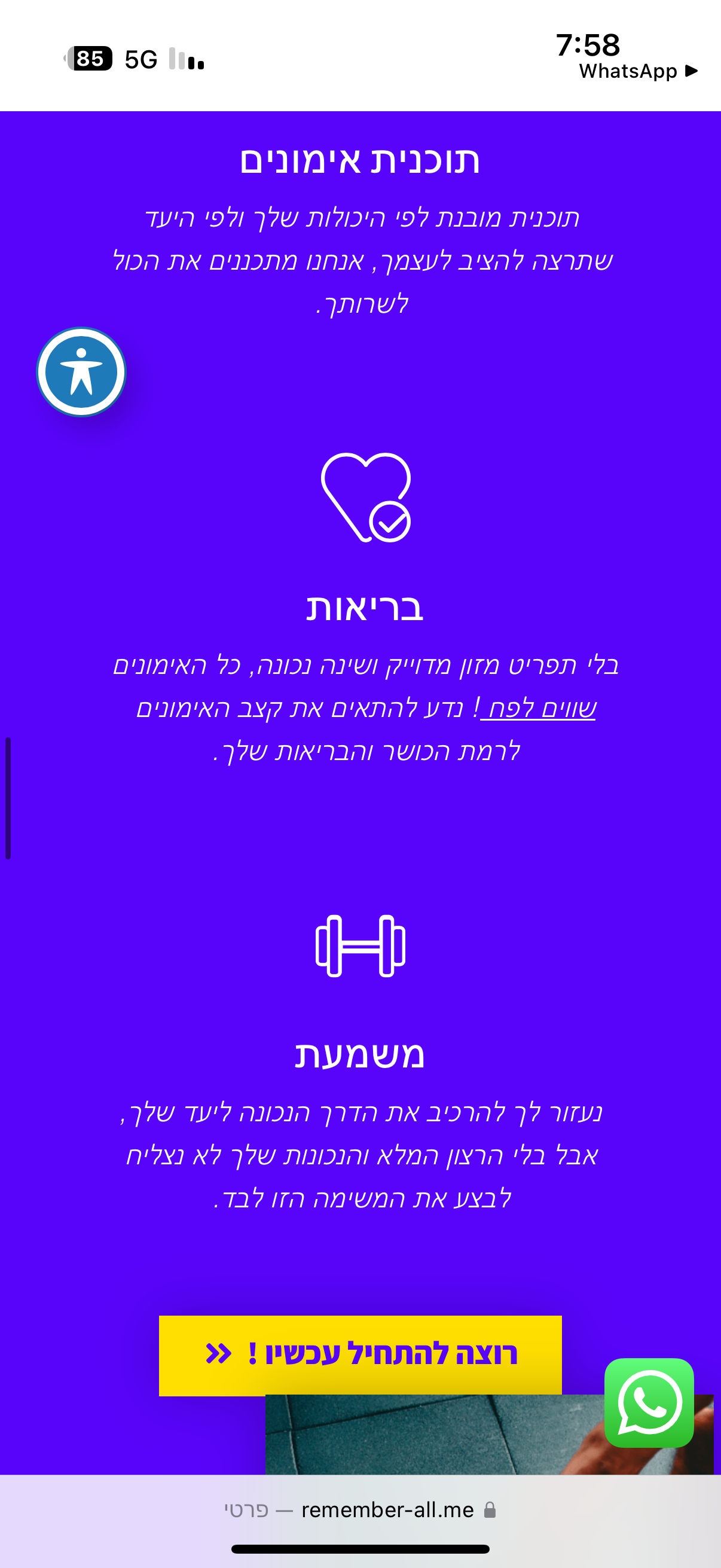Open the WhatsApp chat button
Image resolution: width=721 pixels, height=1568 pixels.
[649, 1402]
